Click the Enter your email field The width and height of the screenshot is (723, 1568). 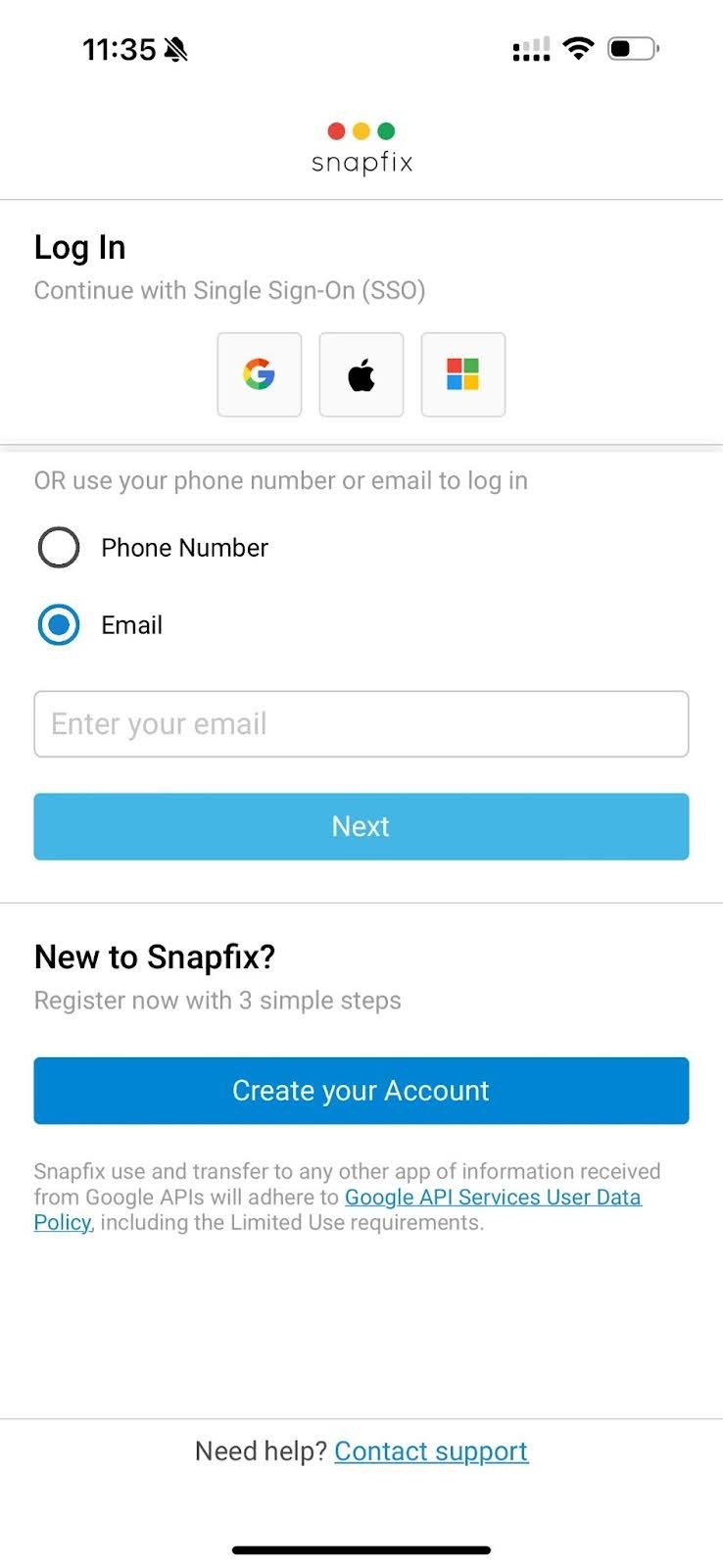pos(361,724)
